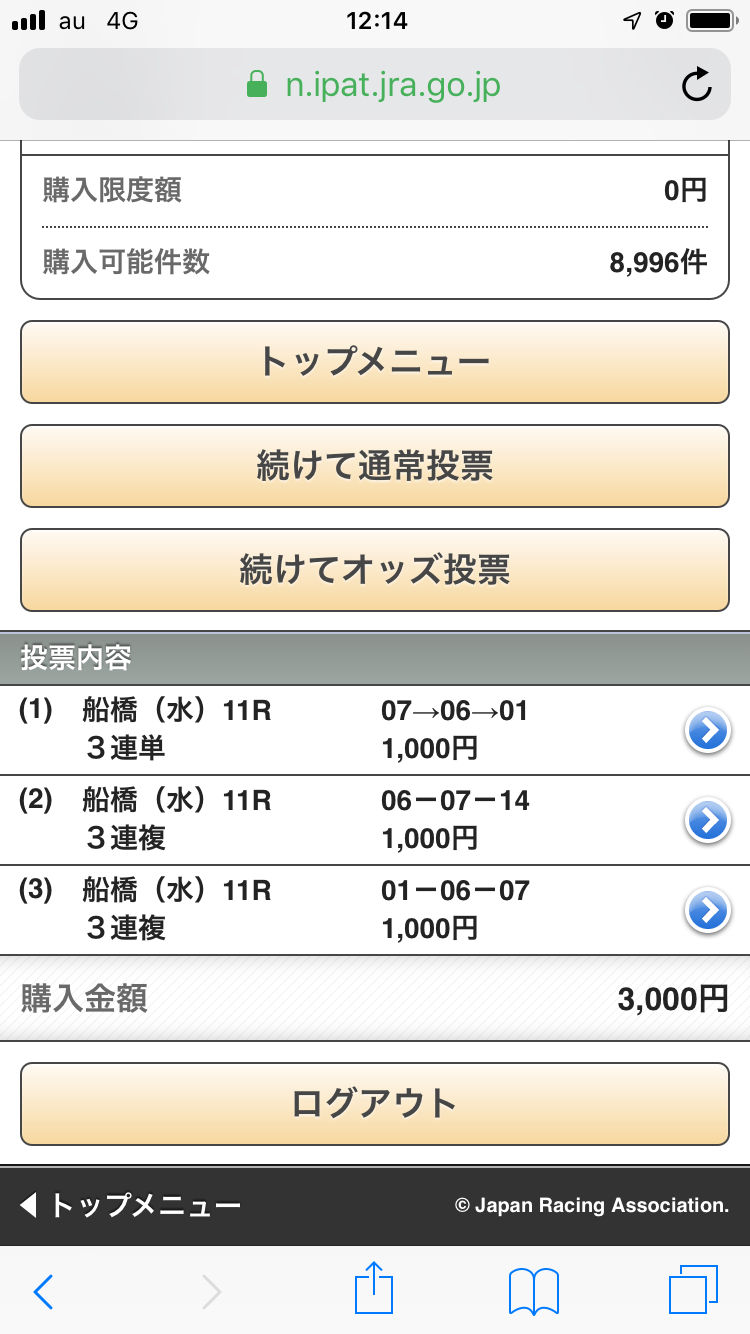Choose 続けてオッズ投票
Screen dimensions: 750x1334
tap(375, 570)
